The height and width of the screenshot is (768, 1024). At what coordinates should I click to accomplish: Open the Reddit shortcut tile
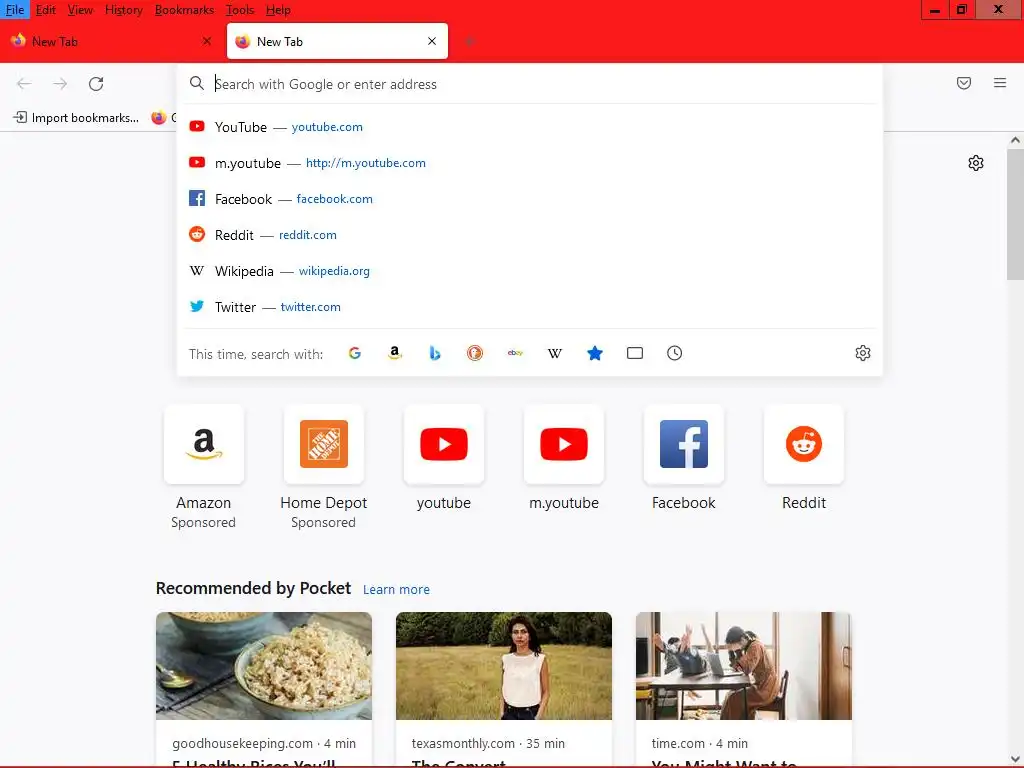click(x=804, y=445)
